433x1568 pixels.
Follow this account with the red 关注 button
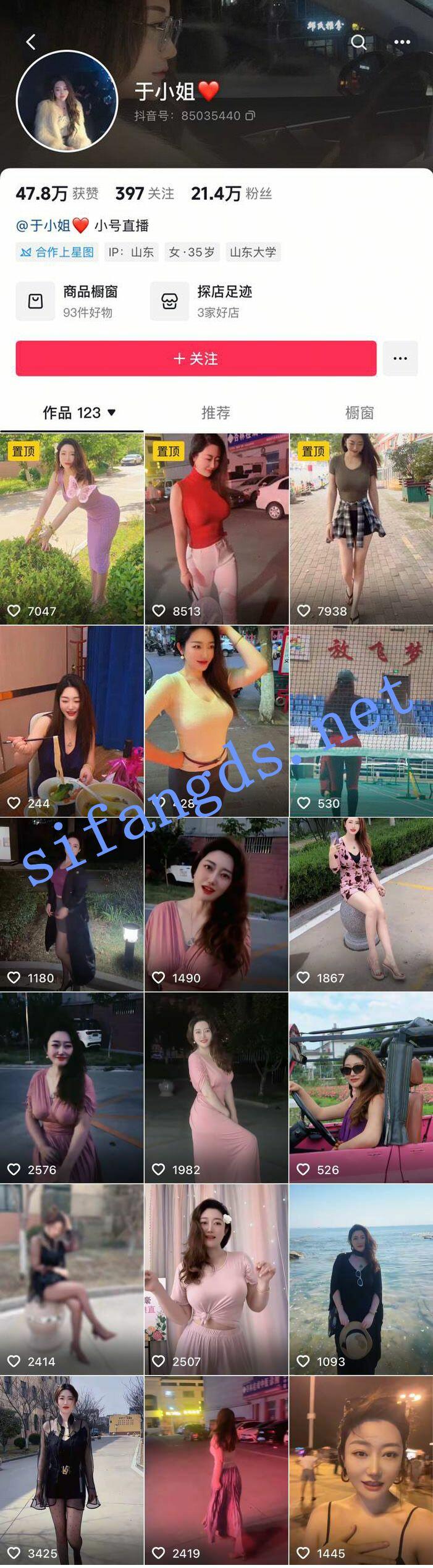(x=196, y=359)
